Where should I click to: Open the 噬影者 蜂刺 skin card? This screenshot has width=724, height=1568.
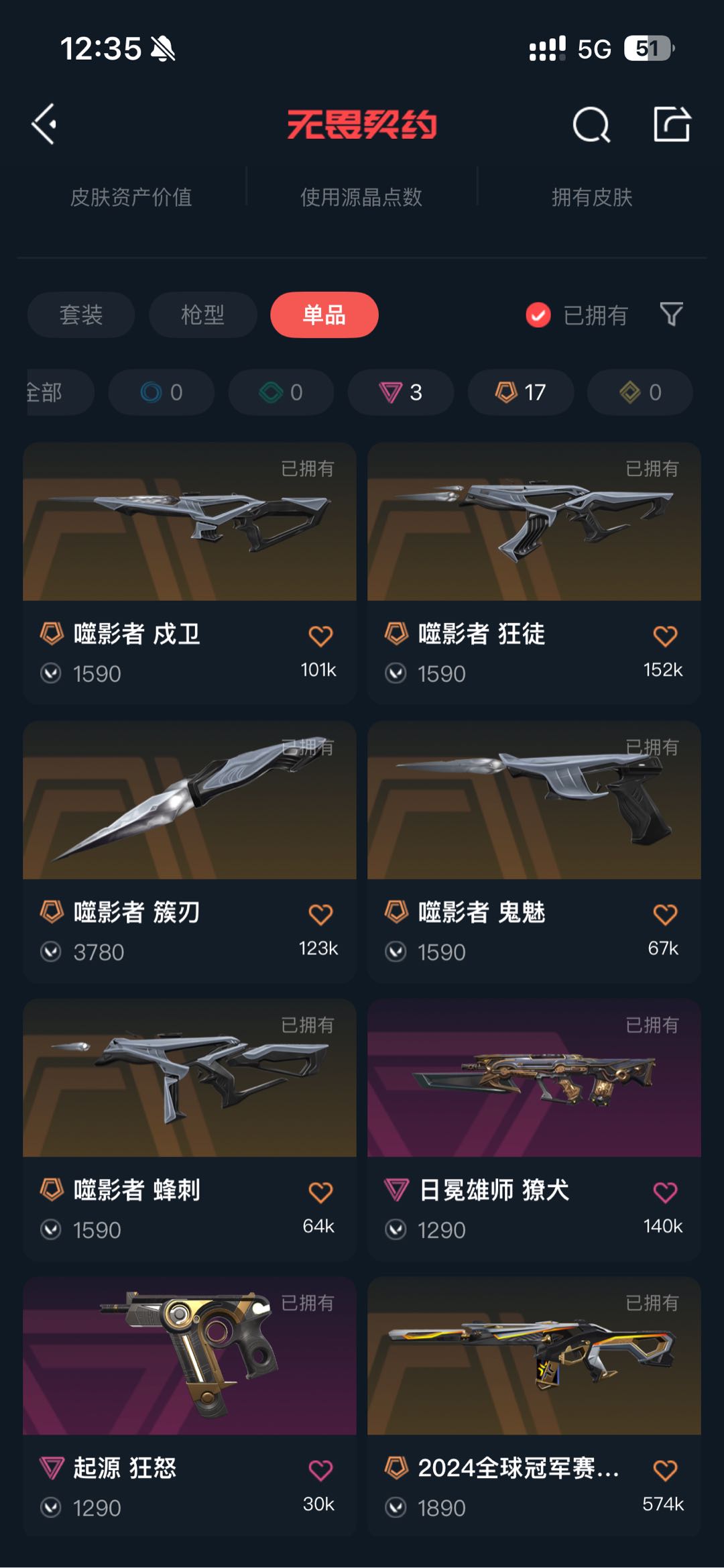pos(190,1129)
